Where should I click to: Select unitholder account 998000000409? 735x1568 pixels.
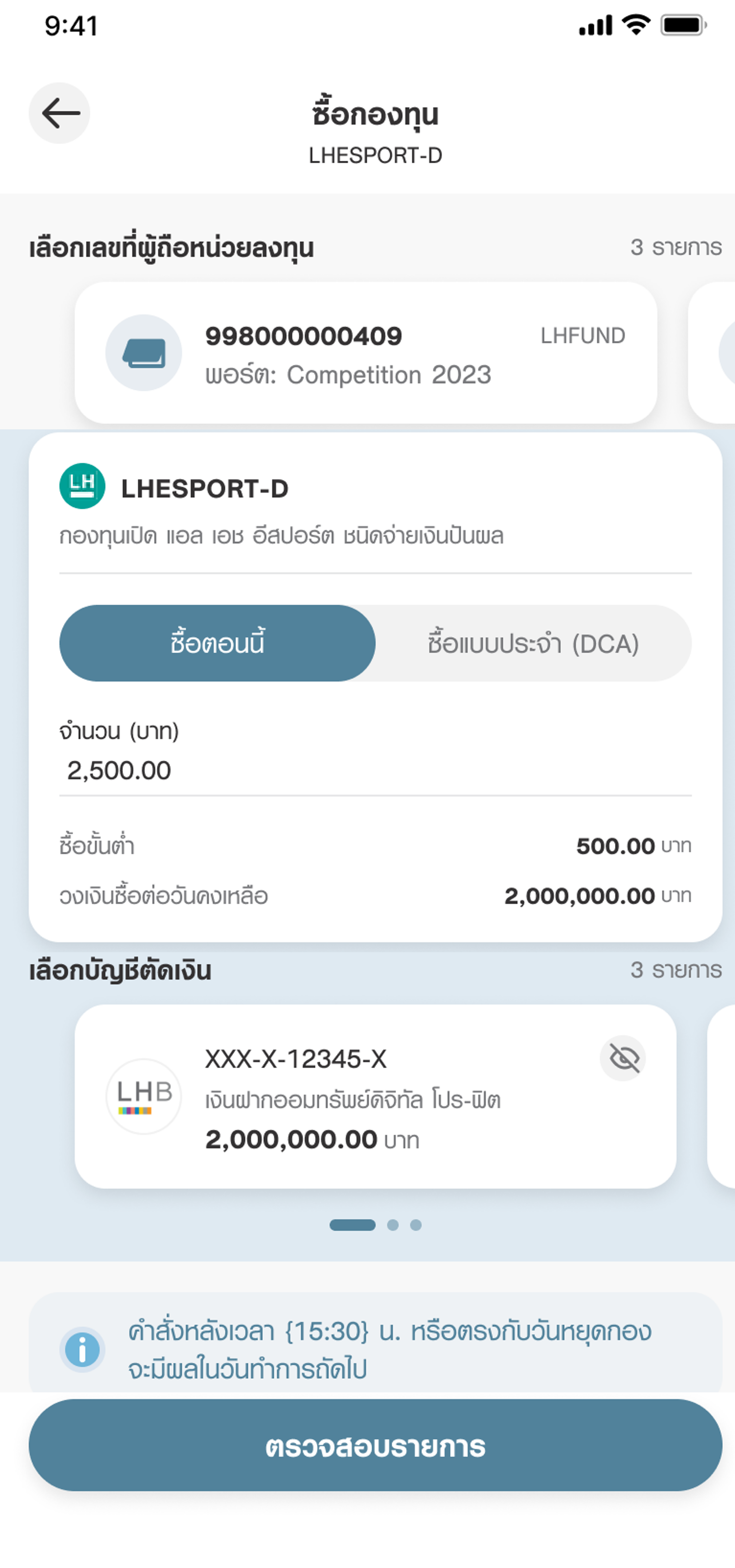pos(366,353)
